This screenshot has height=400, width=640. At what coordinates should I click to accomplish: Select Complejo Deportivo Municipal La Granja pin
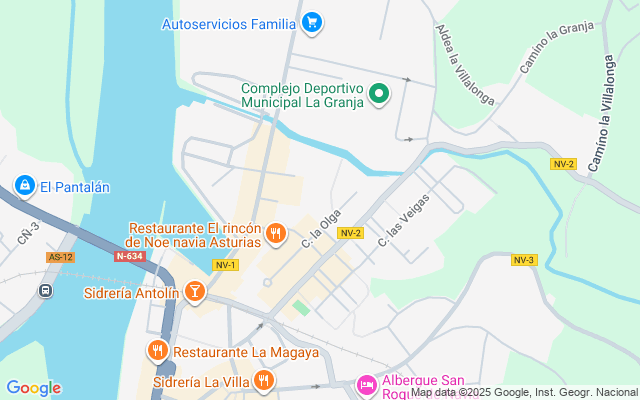379,95
